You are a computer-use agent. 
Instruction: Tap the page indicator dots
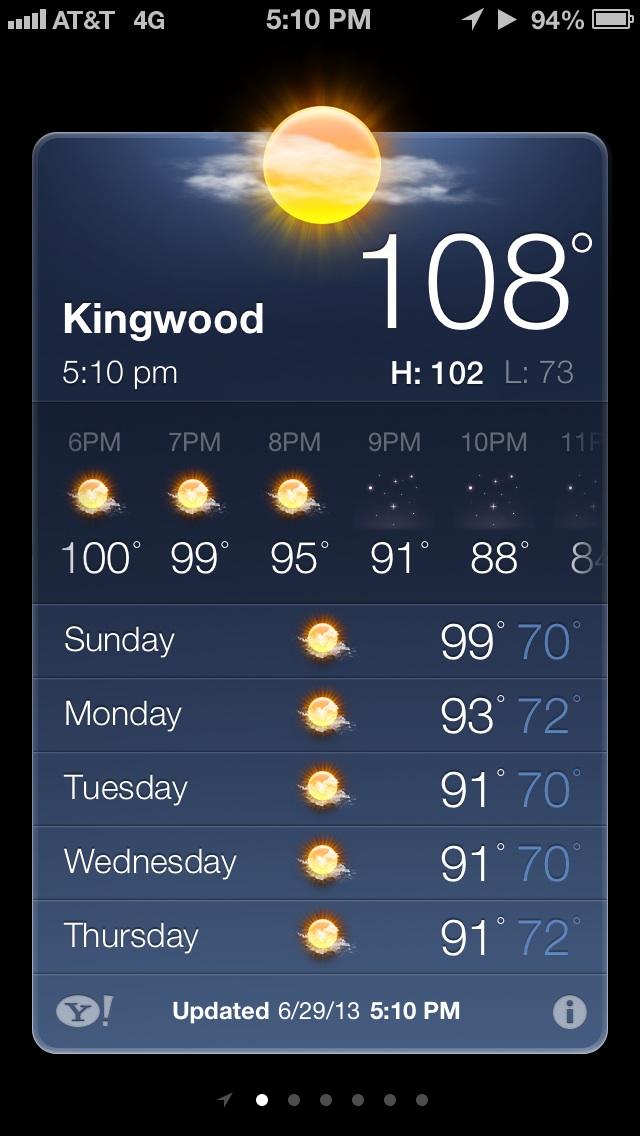323,1100
